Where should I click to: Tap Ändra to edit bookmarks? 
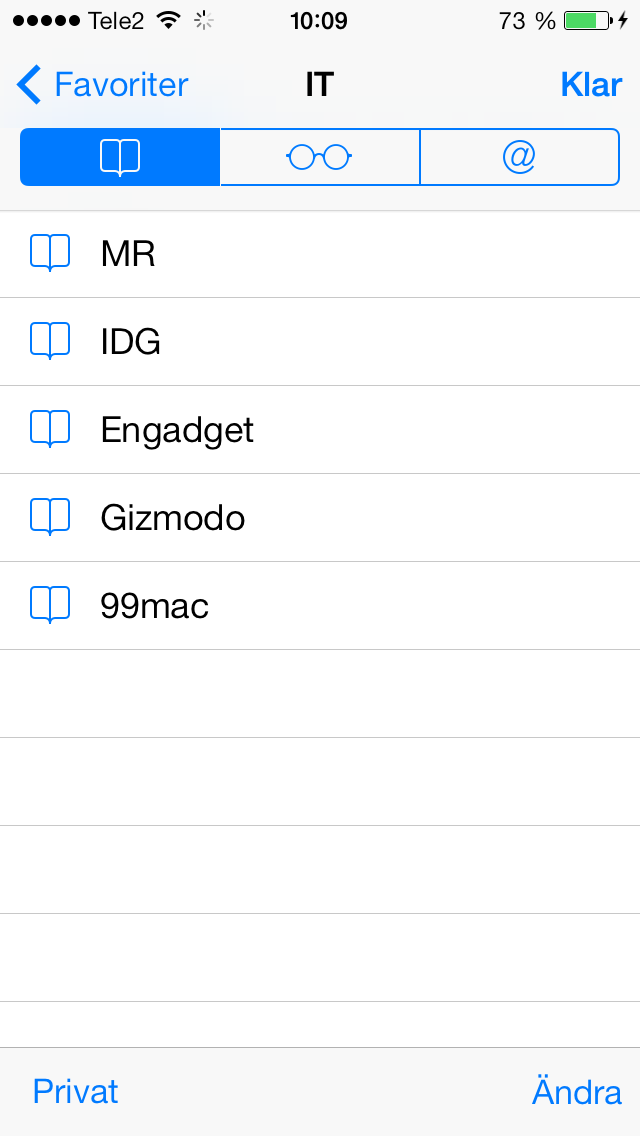577,1091
